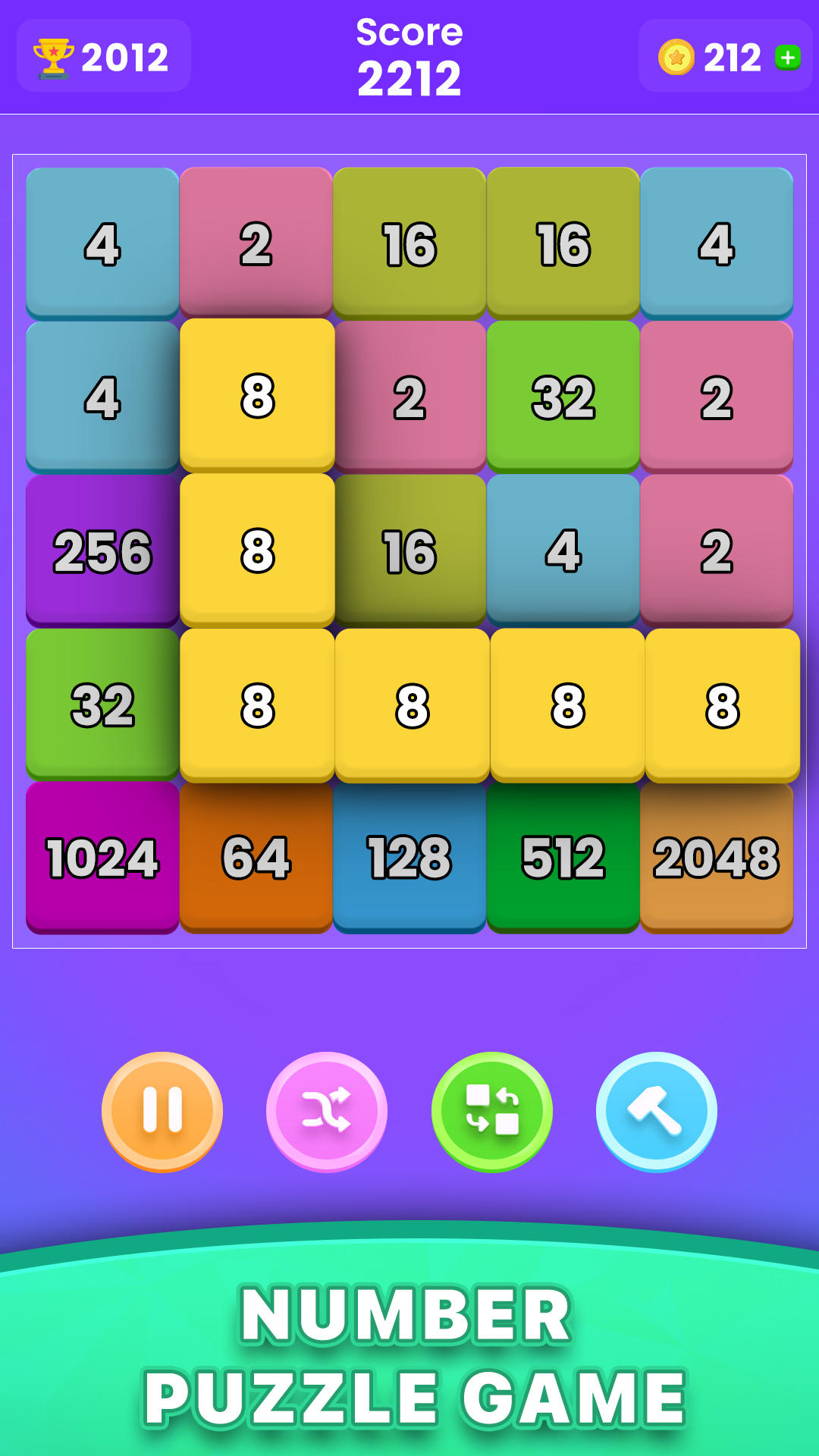Viewport: 819px width, 1456px height.
Task: Select the 256 tile
Action: [x=102, y=551]
